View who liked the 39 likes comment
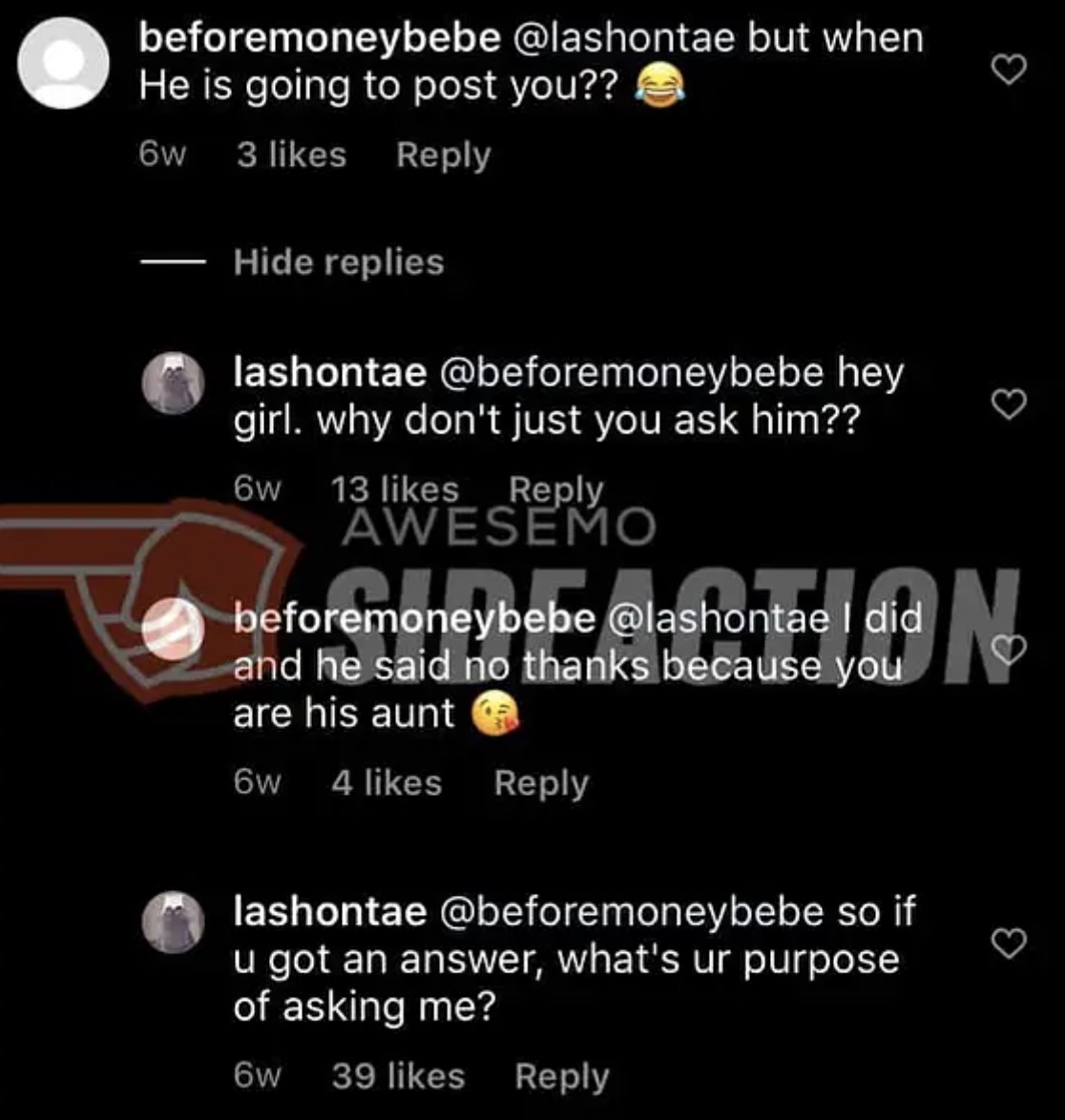 398,1077
